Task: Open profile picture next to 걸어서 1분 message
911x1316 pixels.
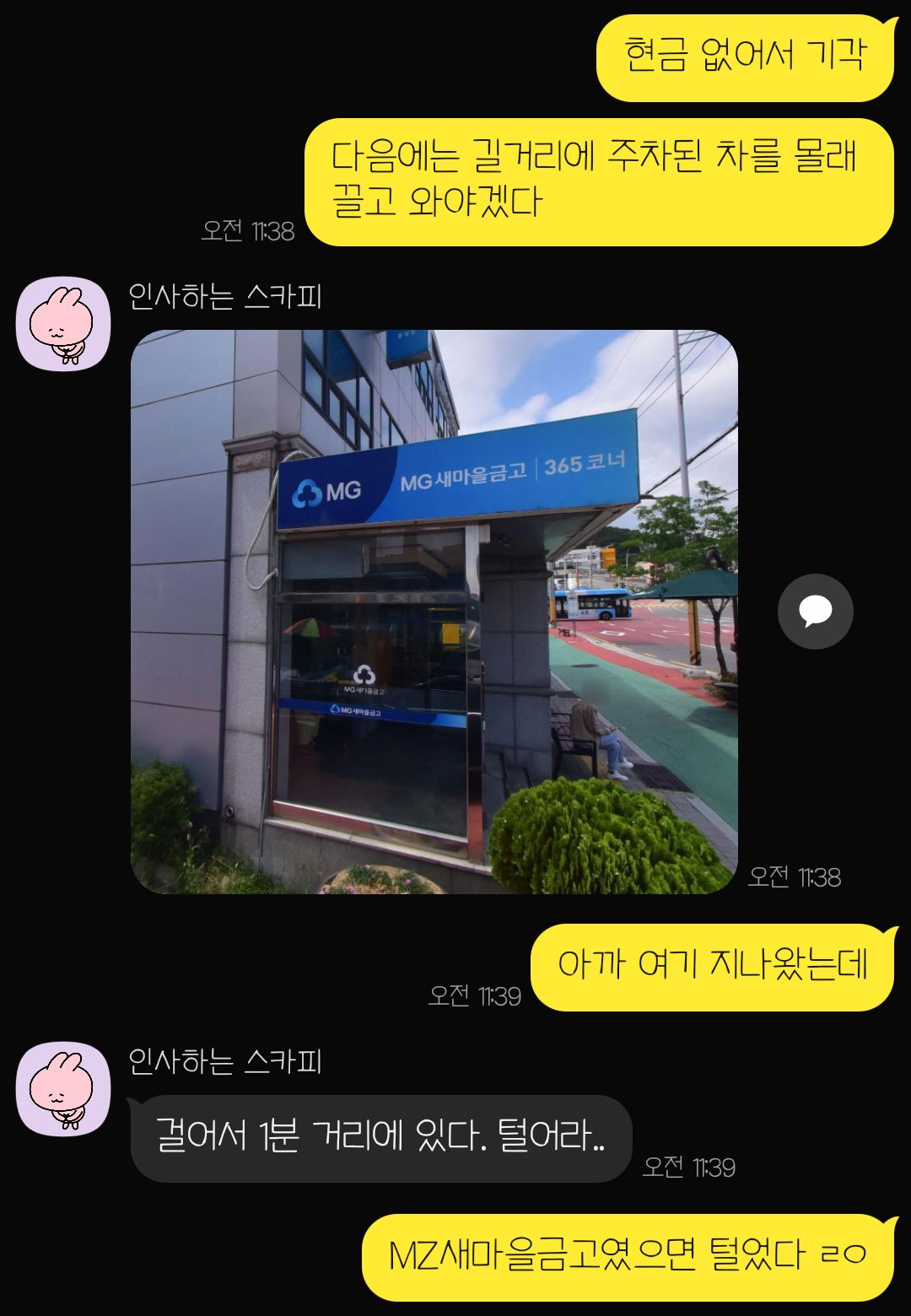Action: pyautogui.click(x=63, y=1089)
